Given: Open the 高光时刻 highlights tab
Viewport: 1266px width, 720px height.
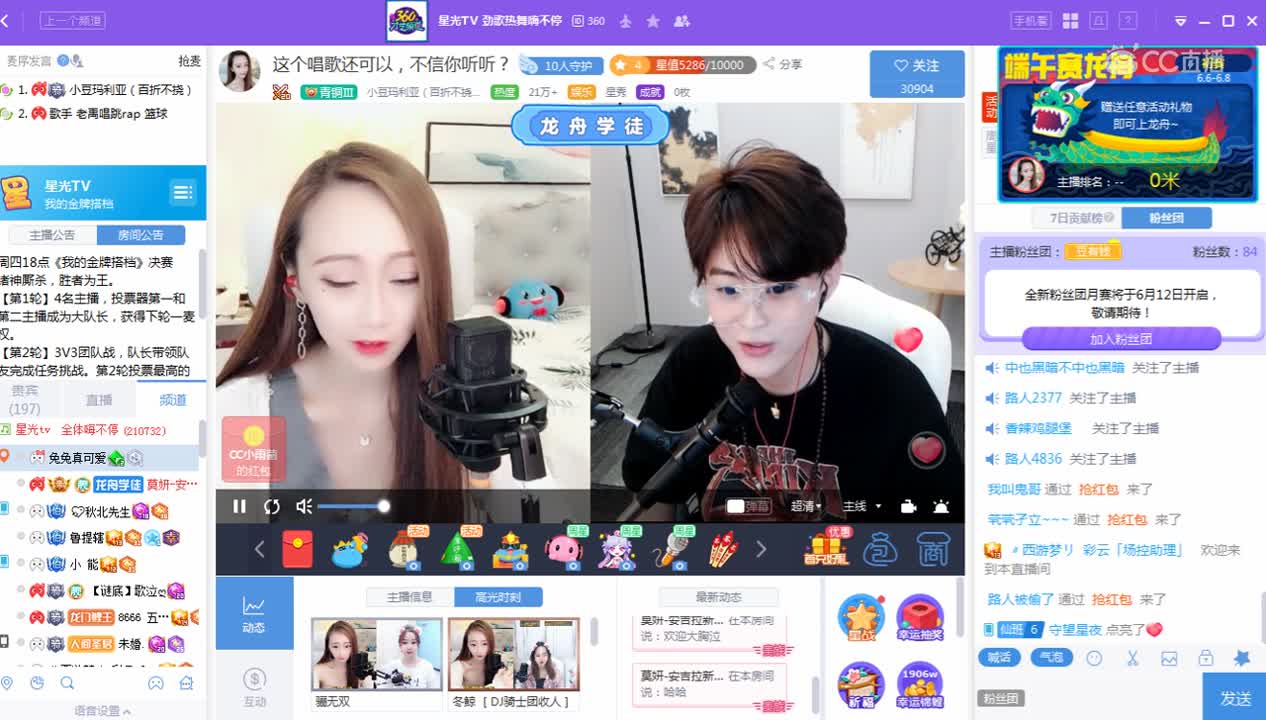Looking at the screenshot, I should click(498, 597).
